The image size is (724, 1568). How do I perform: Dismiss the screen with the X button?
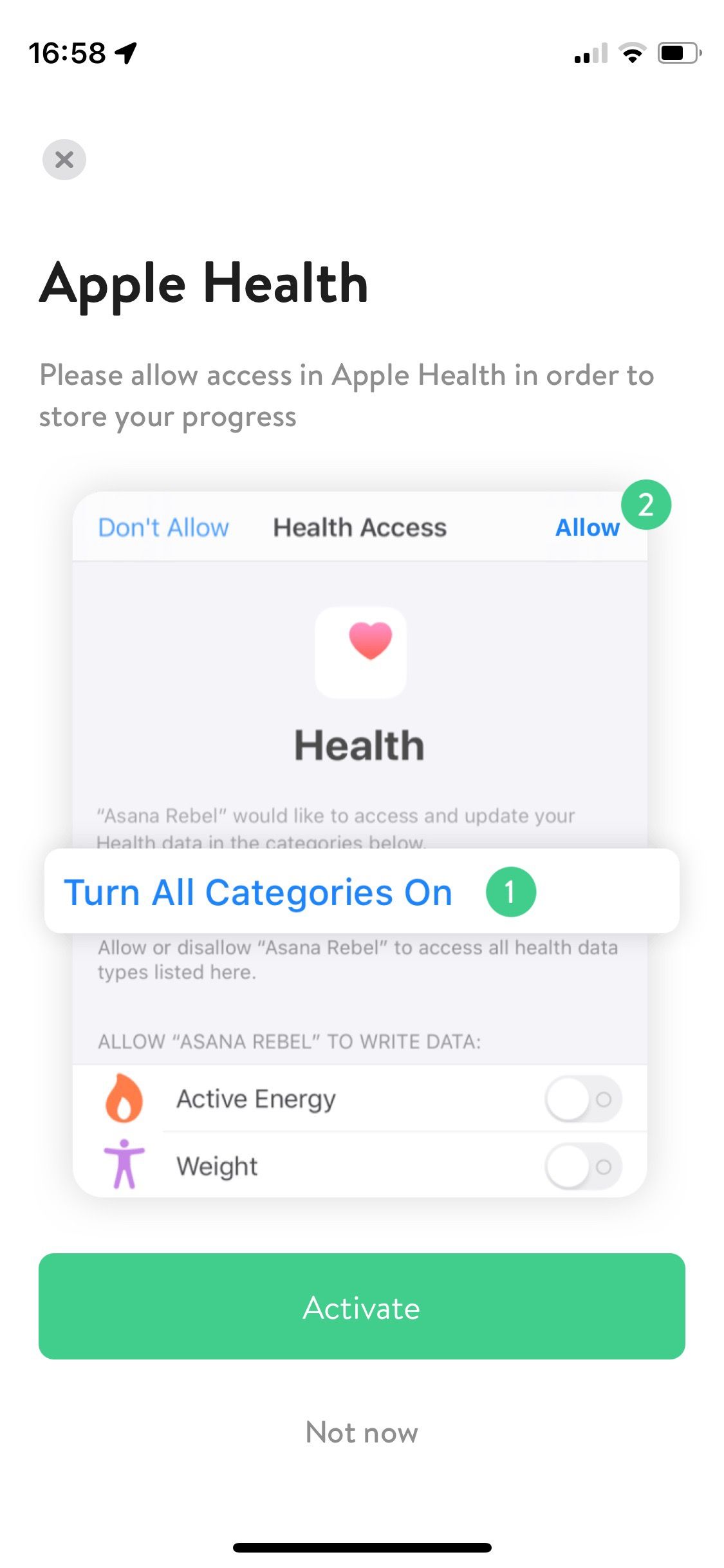pos(63,160)
